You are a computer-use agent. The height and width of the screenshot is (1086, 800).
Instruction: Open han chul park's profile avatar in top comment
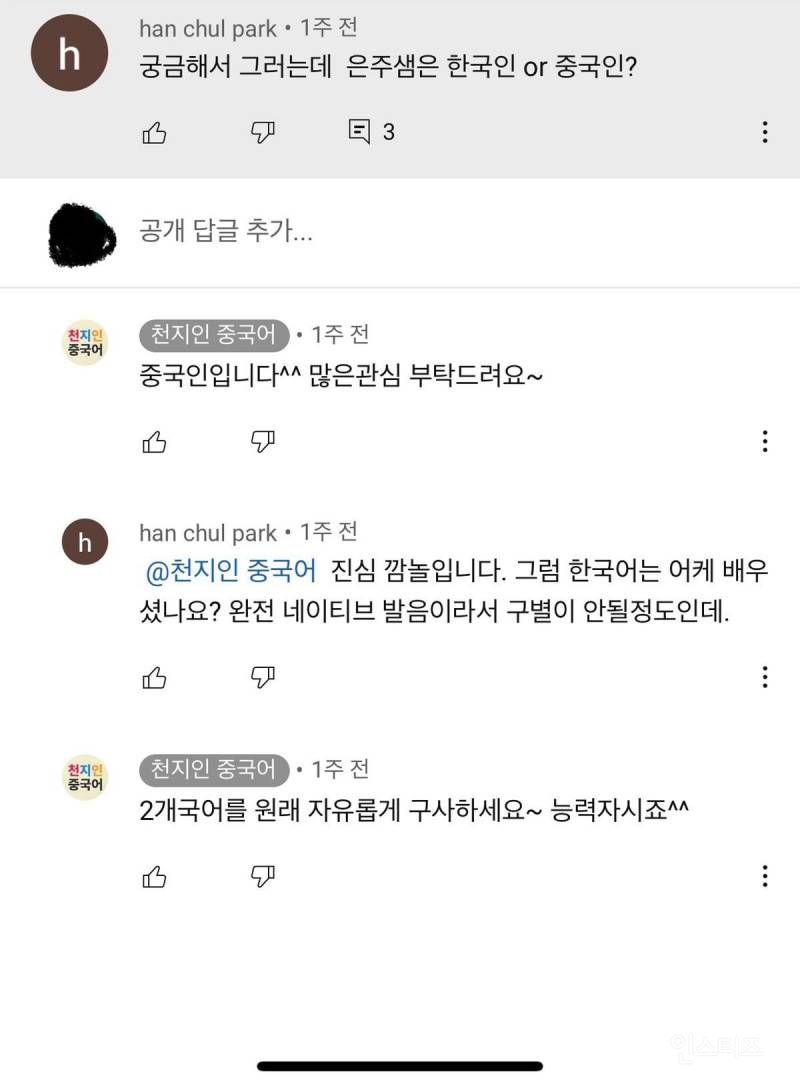pos(69,55)
